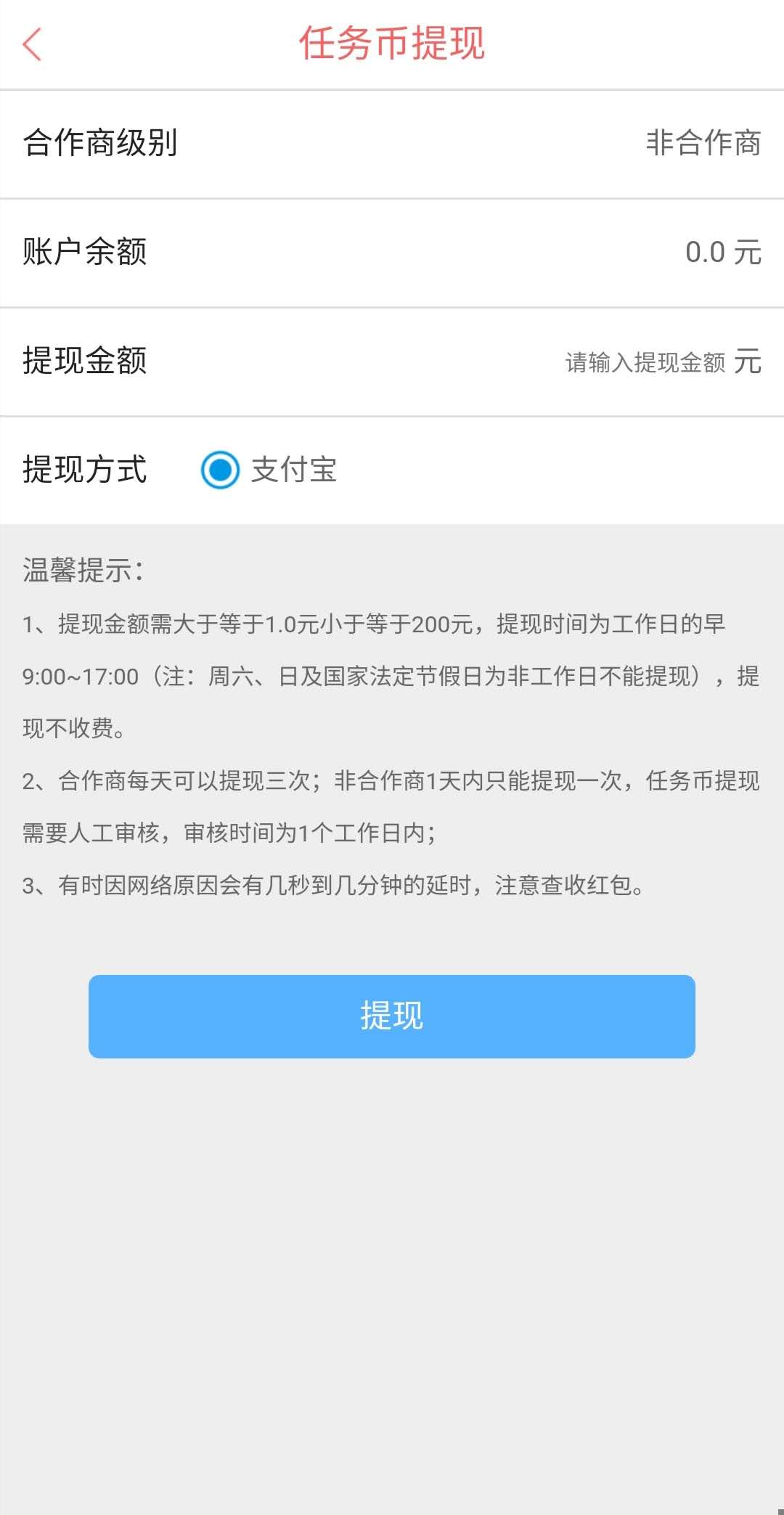Tap the withdrawal amount input field
This screenshot has height=1515, width=784.
point(645,362)
